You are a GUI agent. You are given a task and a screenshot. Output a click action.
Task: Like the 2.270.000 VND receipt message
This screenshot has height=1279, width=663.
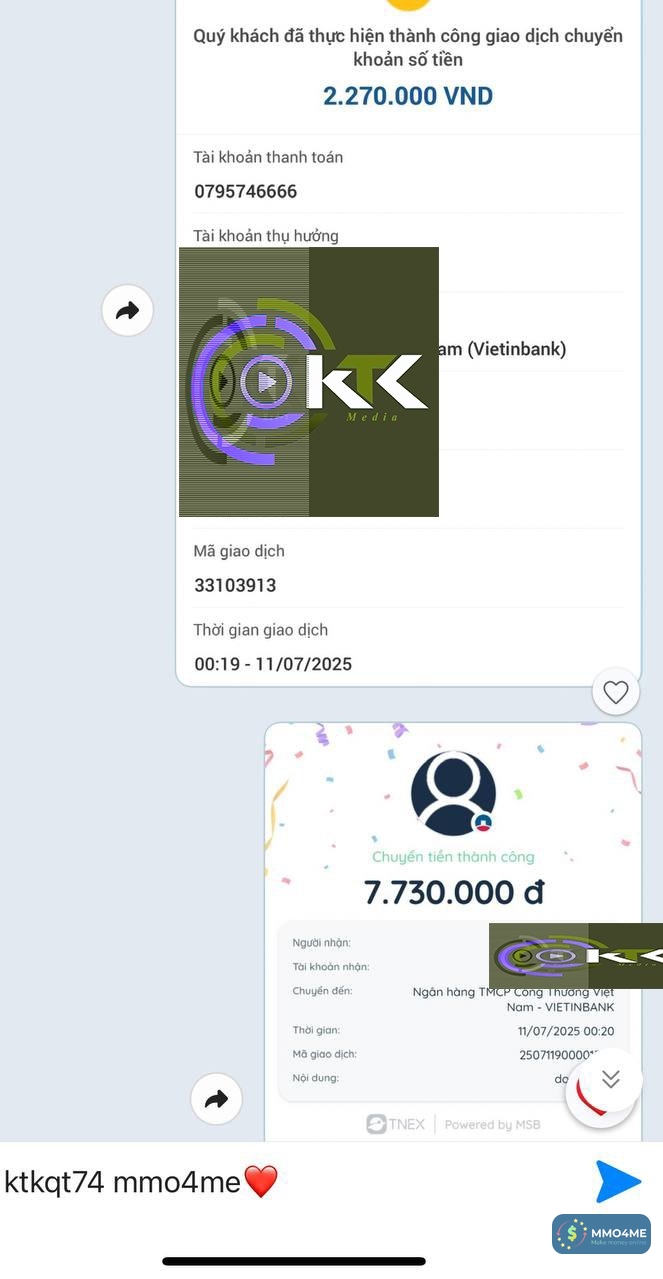[x=615, y=691]
